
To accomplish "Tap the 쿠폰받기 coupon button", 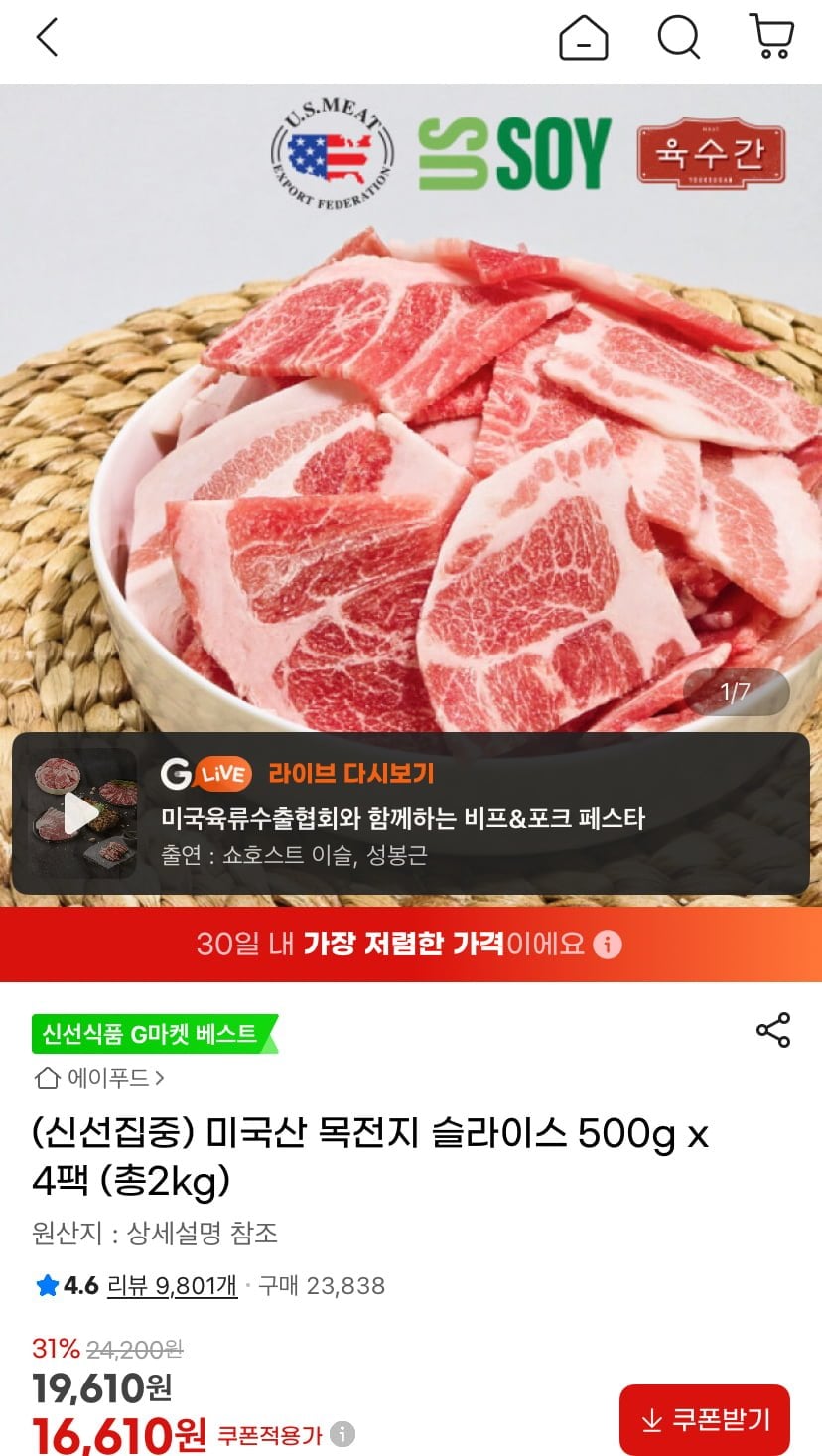I will [x=705, y=1419].
